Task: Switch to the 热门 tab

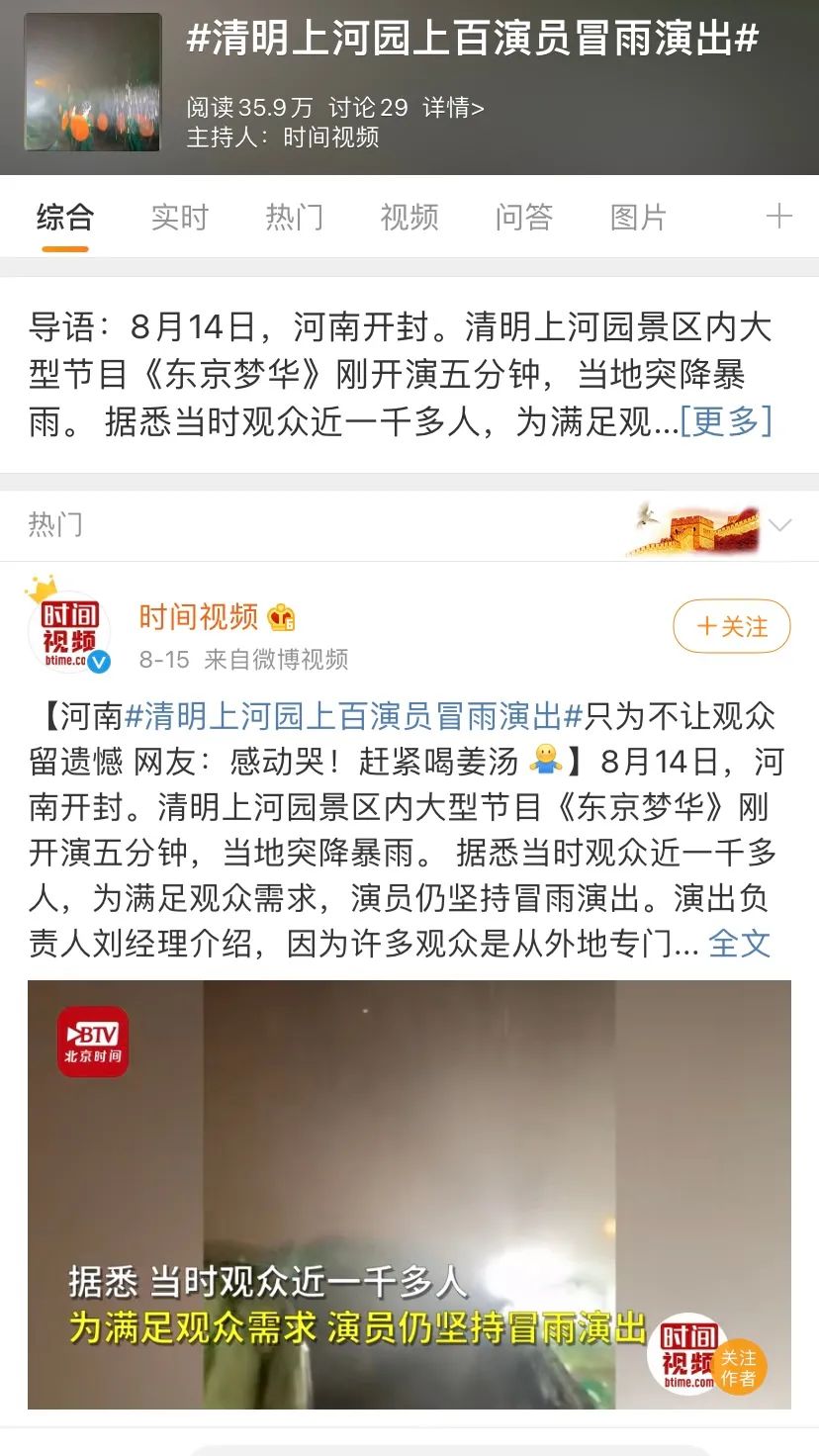Action: (295, 217)
